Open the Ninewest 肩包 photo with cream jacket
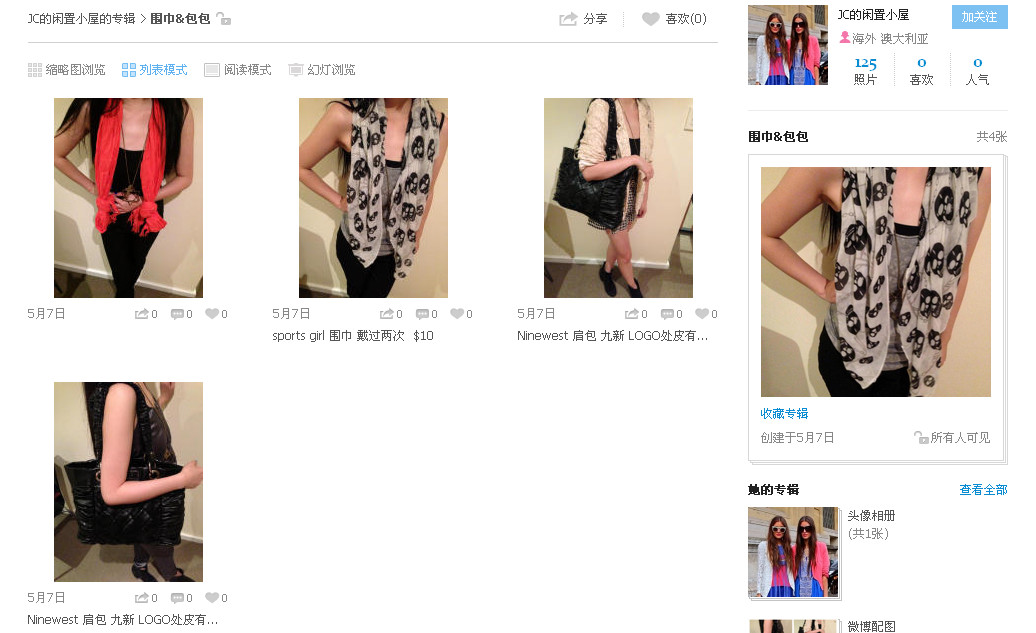1036x633 pixels. [618, 198]
